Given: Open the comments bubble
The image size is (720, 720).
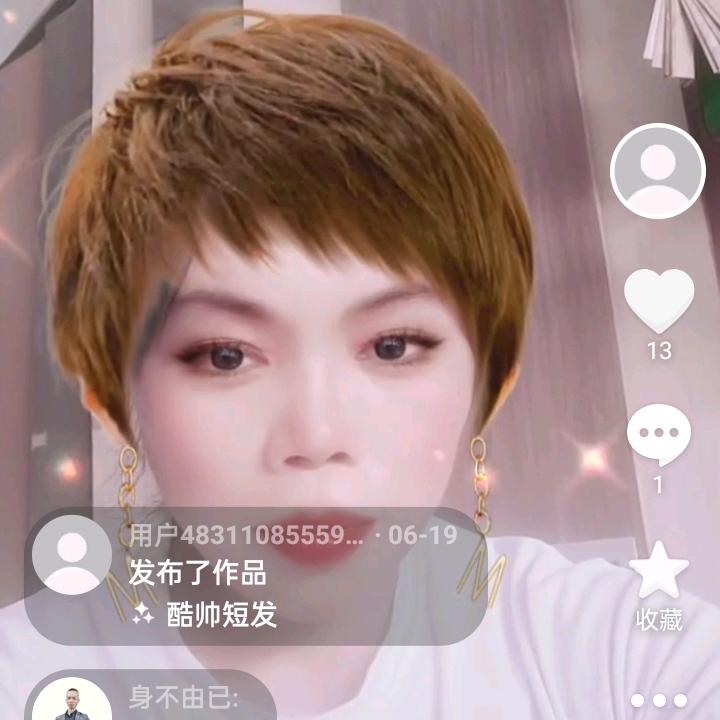Looking at the screenshot, I should click(x=658, y=437).
